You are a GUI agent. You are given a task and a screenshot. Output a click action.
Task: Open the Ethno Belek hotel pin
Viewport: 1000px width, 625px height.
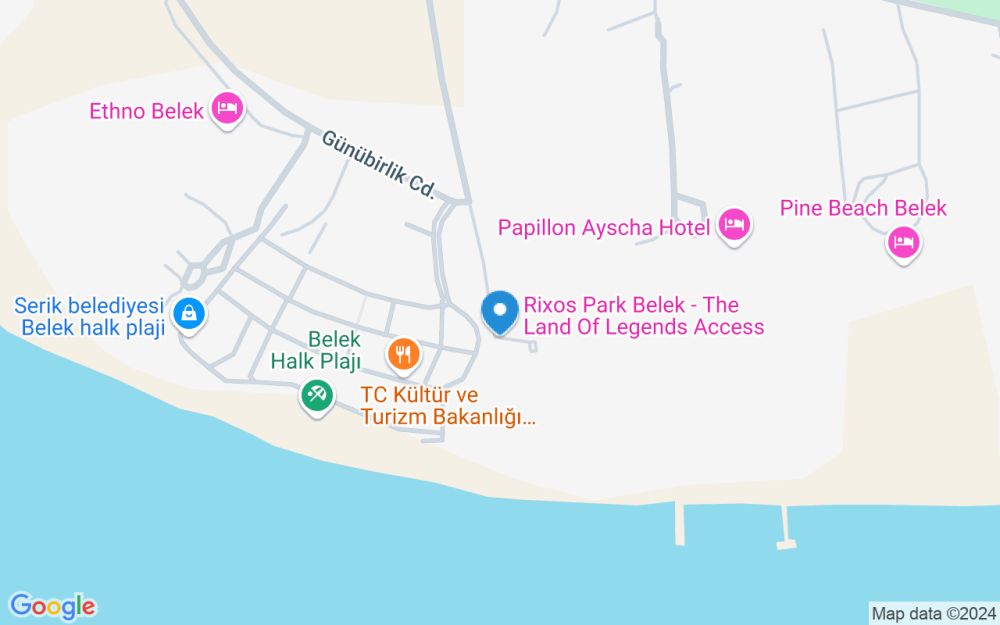pos(227,109)
